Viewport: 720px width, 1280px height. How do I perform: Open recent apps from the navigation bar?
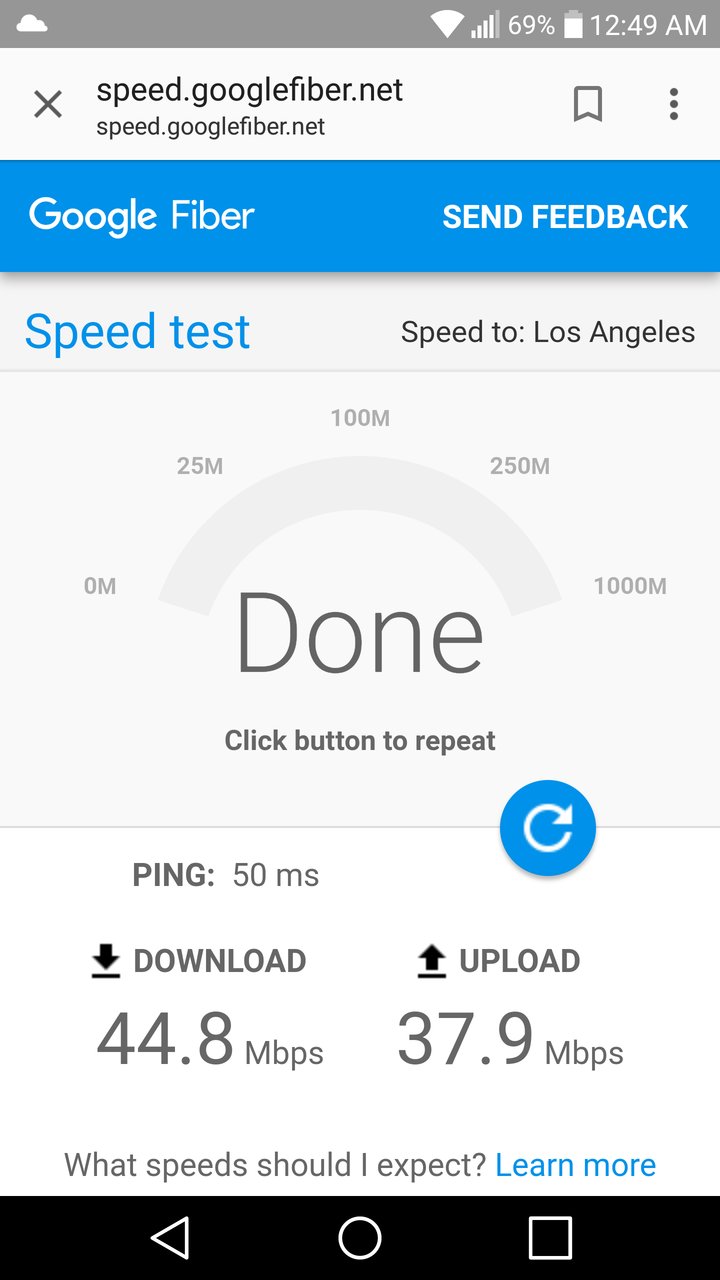550,1238
